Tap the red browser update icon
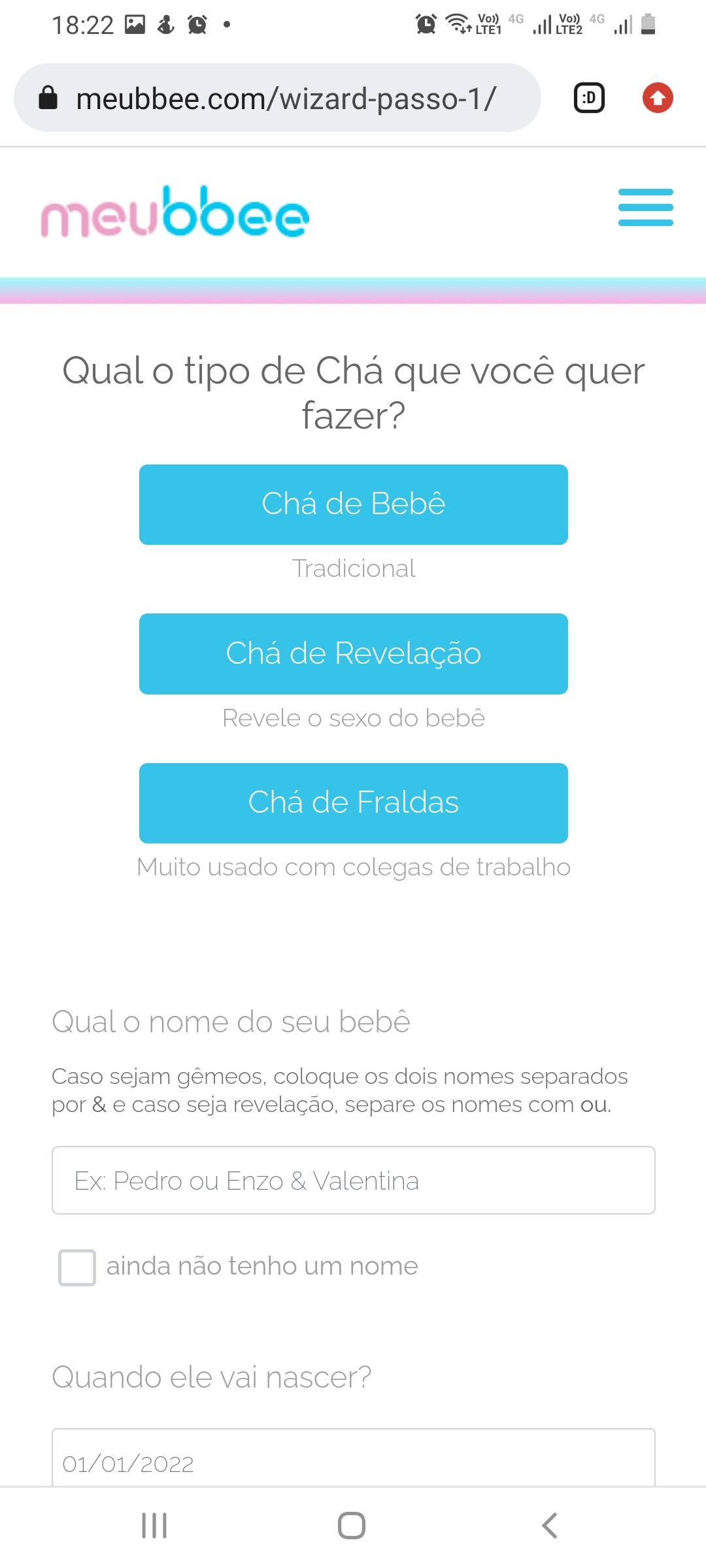The width and height of the screenshot is (706, 1568). click(658, 99)
